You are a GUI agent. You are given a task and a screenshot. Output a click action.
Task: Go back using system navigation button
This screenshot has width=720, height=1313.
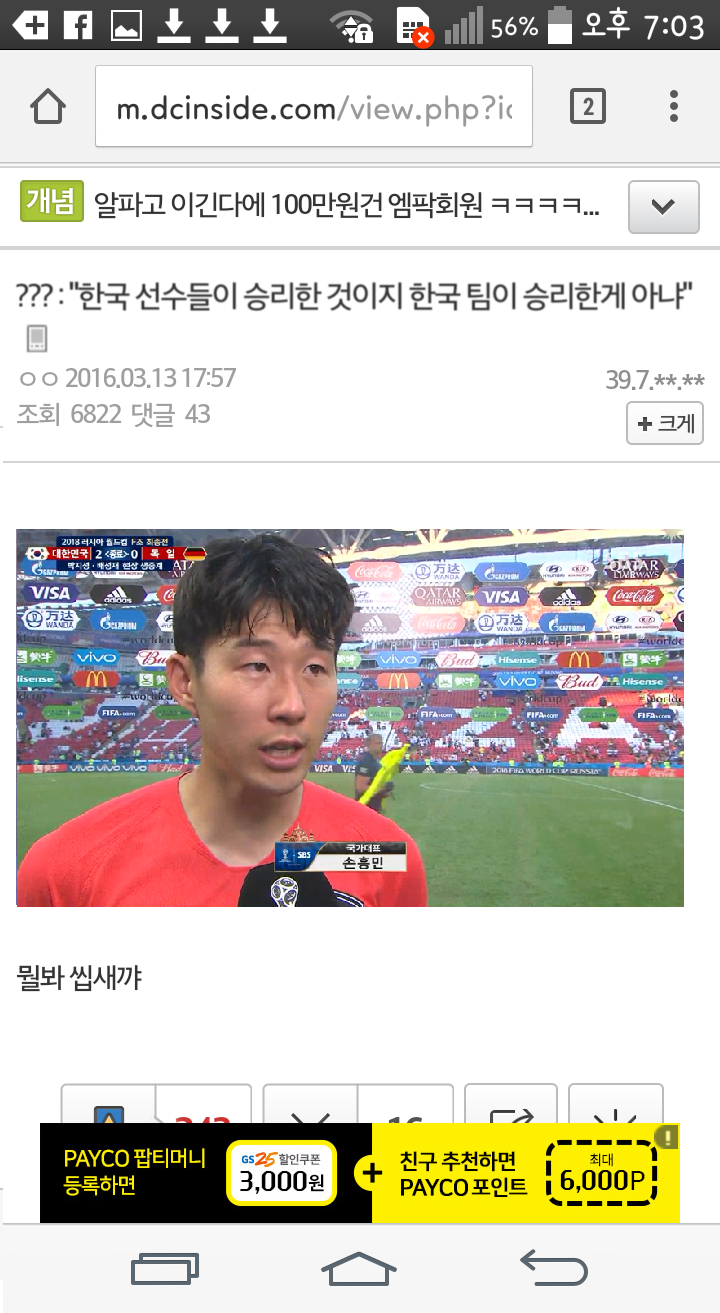553,1269
